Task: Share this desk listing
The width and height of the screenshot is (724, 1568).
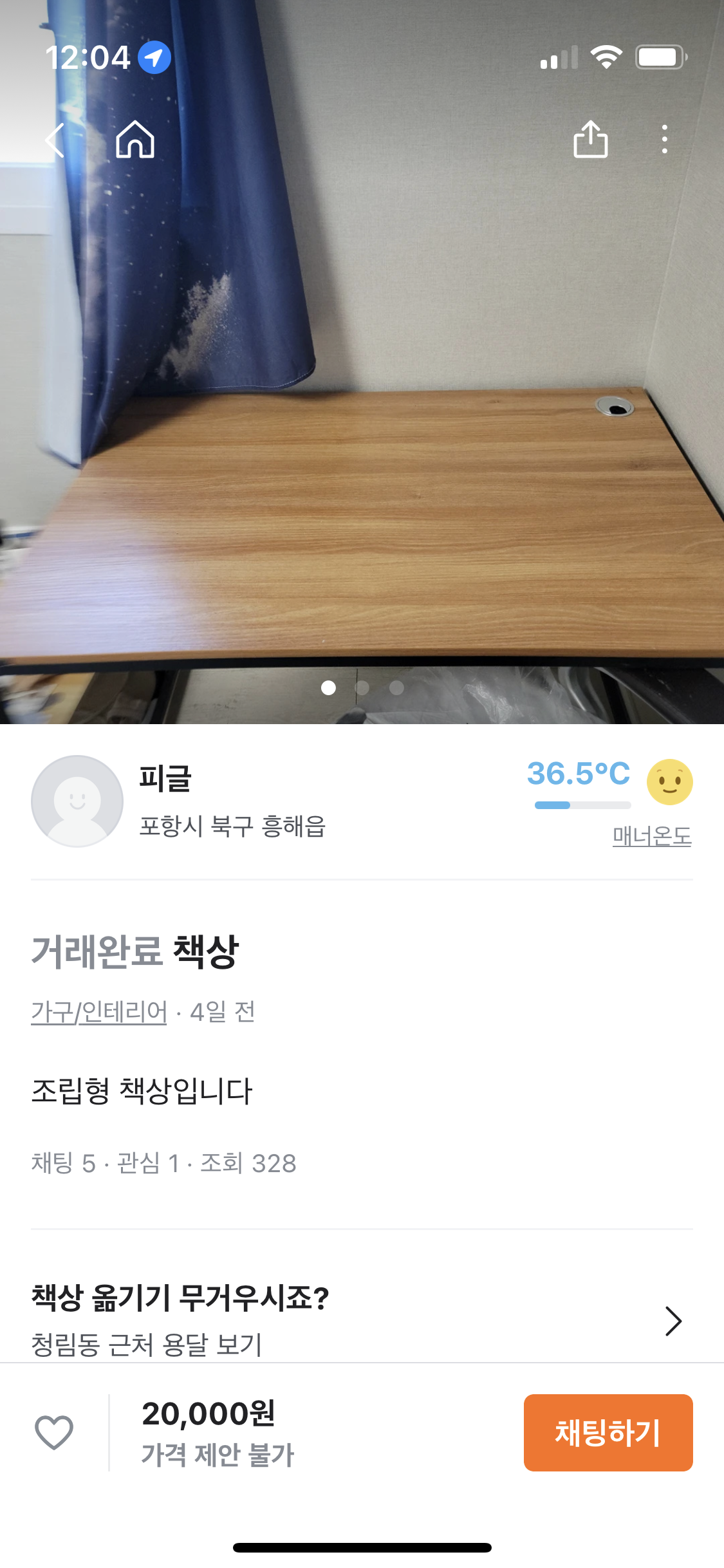Action: [x=590, y=139]
